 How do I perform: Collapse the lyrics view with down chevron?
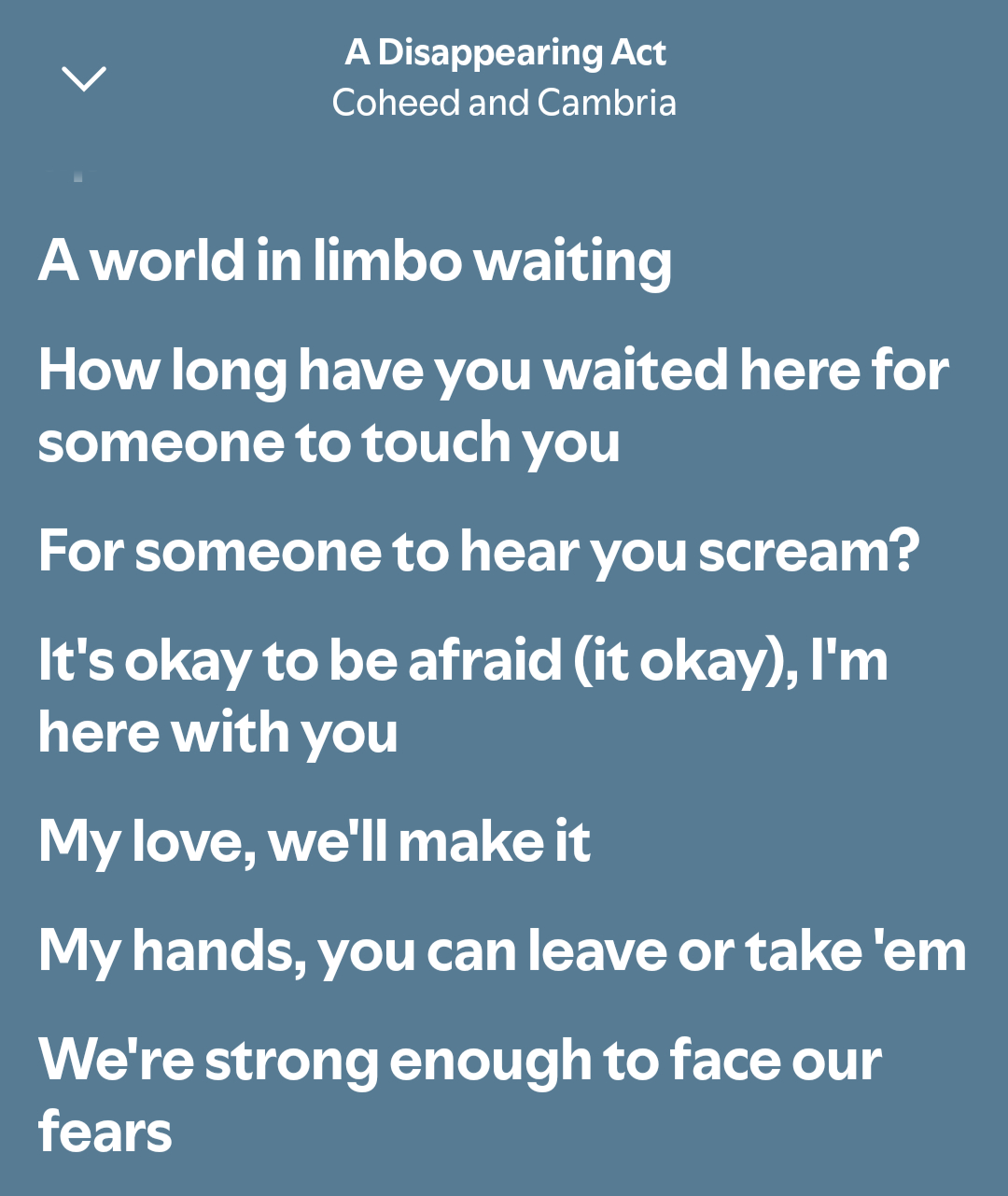(84, 78)
